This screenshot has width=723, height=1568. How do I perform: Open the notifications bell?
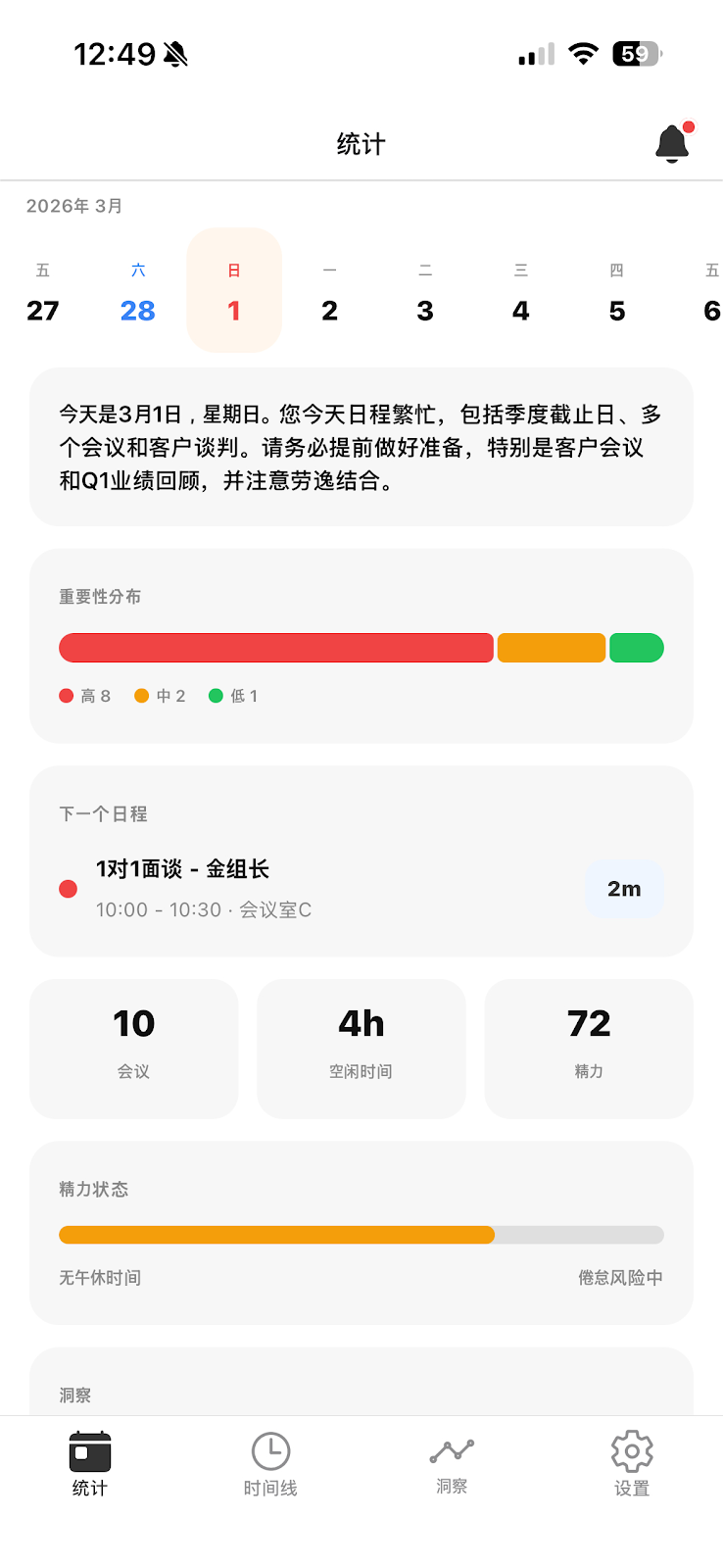(673, 143)
